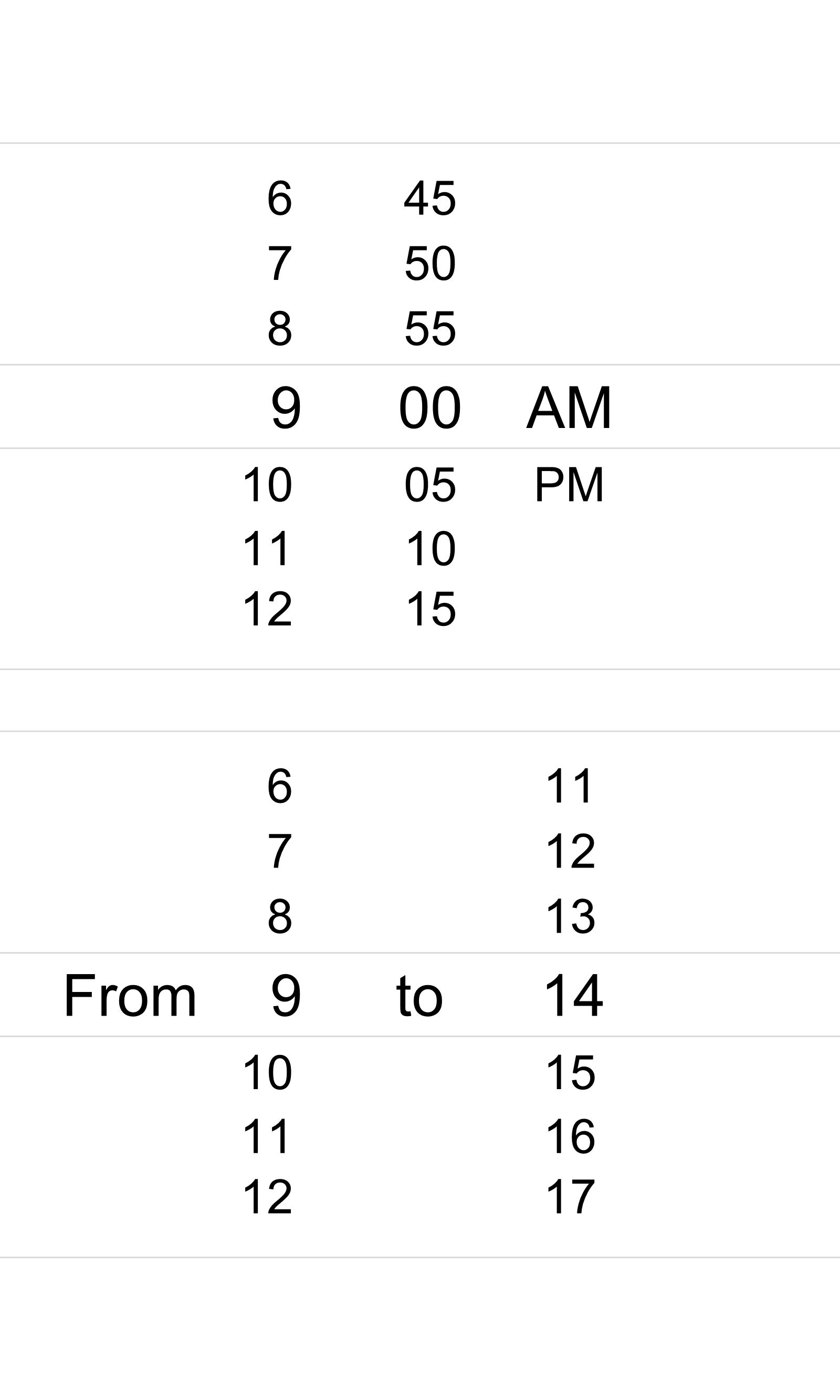
Task: Choose 17 in the 'to' wheel
Action: pyautogui.click(x=571, y=1197)
